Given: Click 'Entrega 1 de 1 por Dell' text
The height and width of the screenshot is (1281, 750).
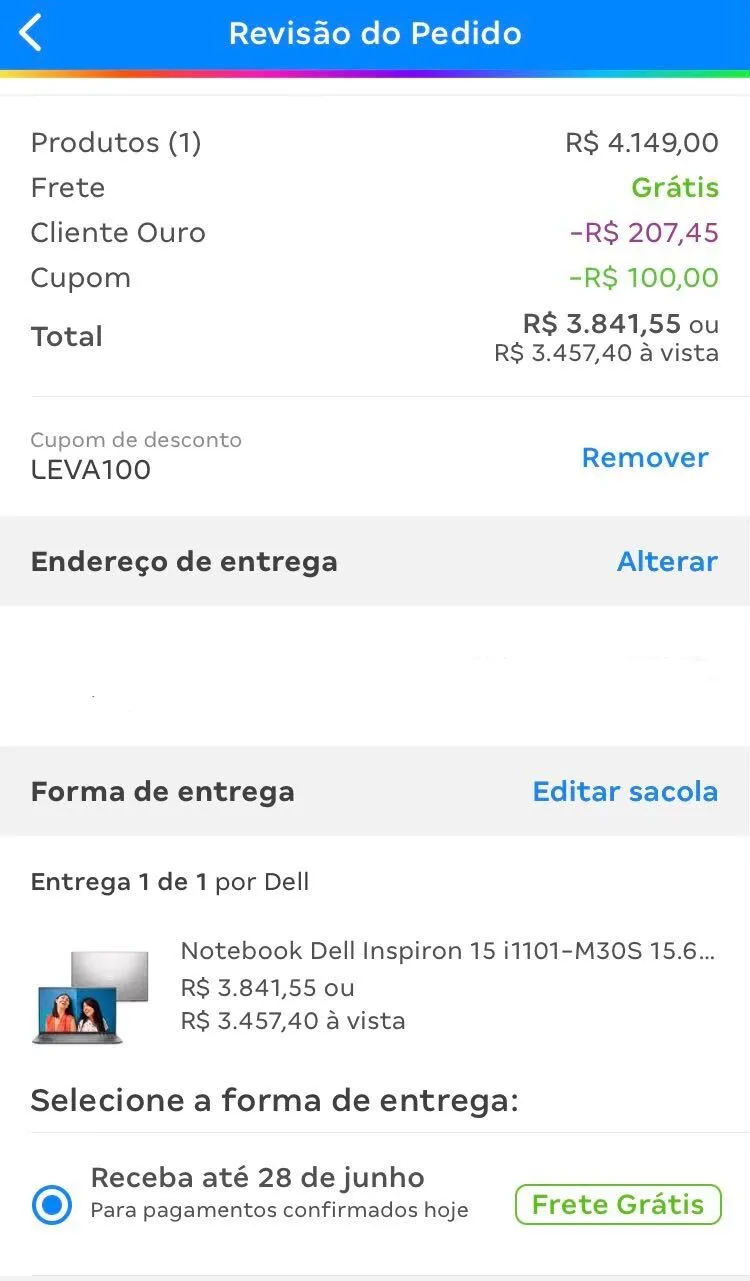Looking at the screenshot, I should point(169,882).
